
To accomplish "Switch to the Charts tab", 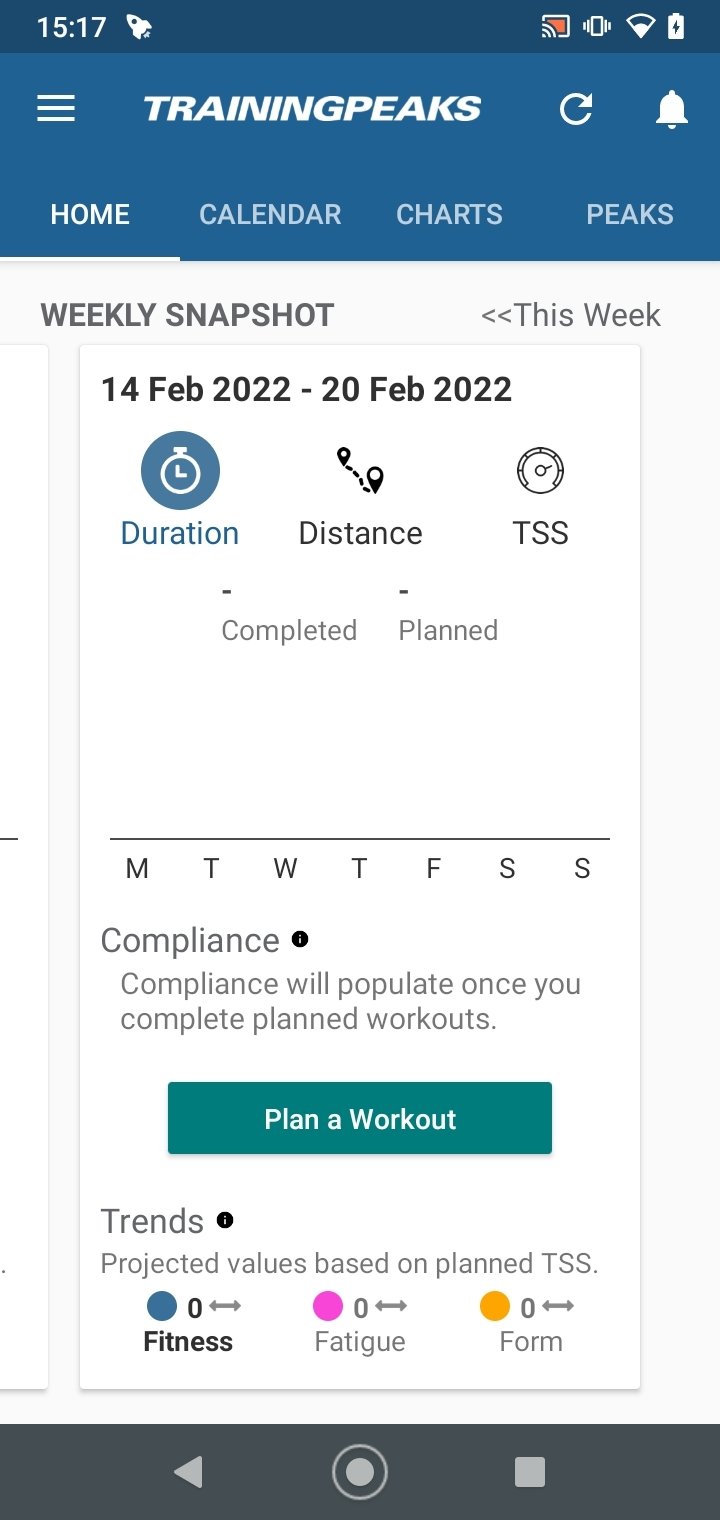I will 450,214.
